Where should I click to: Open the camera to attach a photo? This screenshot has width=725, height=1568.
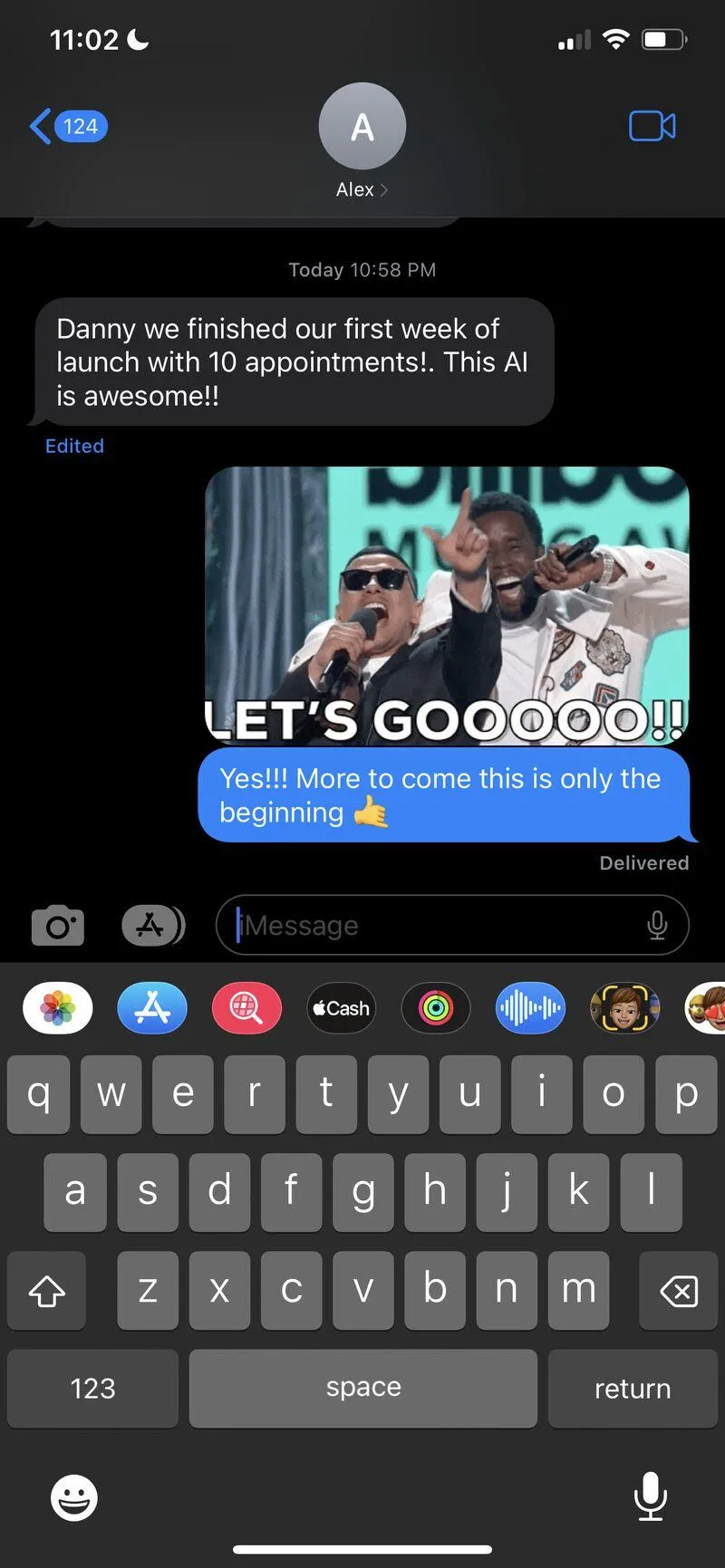pyautogui.click(x=58, y=926)
